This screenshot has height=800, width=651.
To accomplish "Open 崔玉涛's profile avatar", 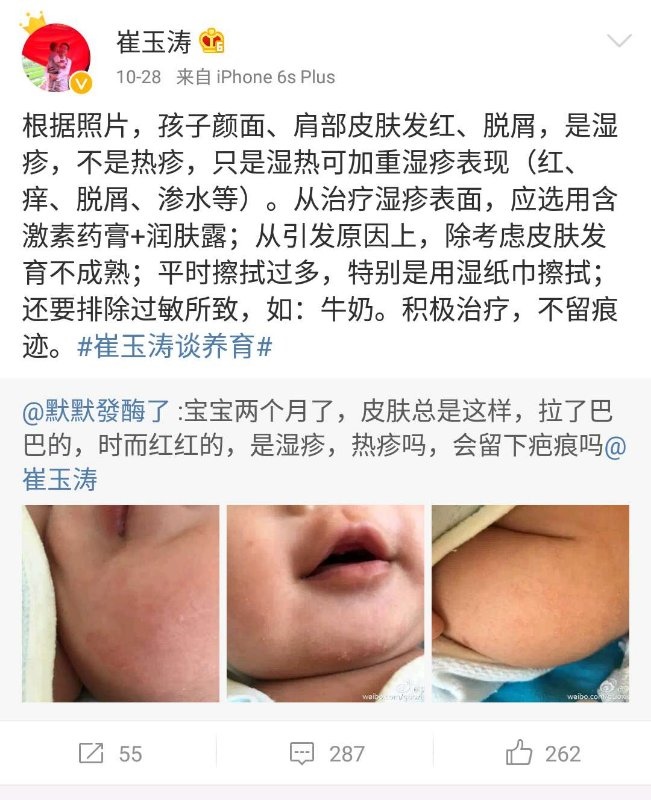I will pos(57,55).
